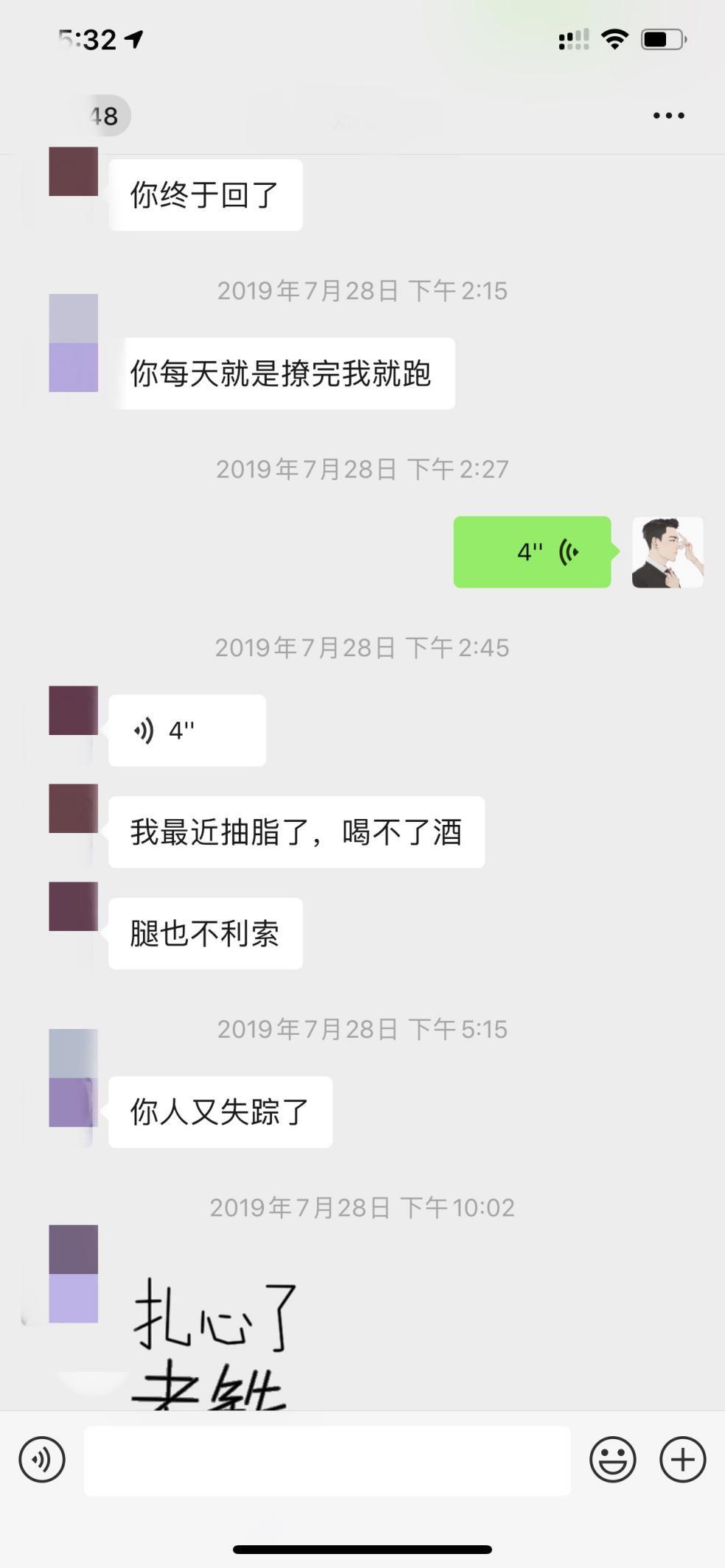Go back using the unread count 48 button
Image resolution: width=725 pixels, height=1568 pixels.
point(104,114)
